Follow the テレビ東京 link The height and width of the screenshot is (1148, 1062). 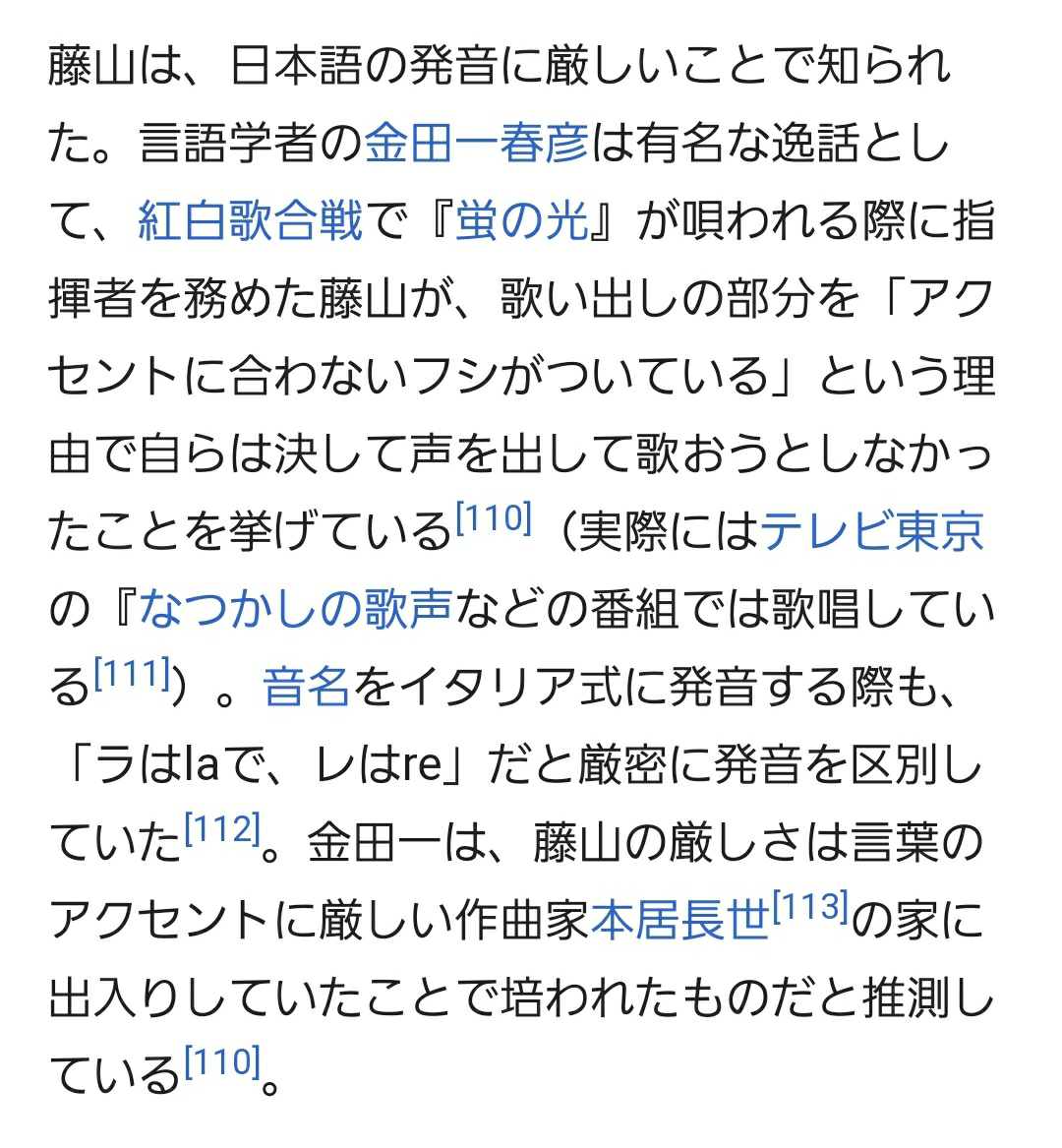[872, 531]
